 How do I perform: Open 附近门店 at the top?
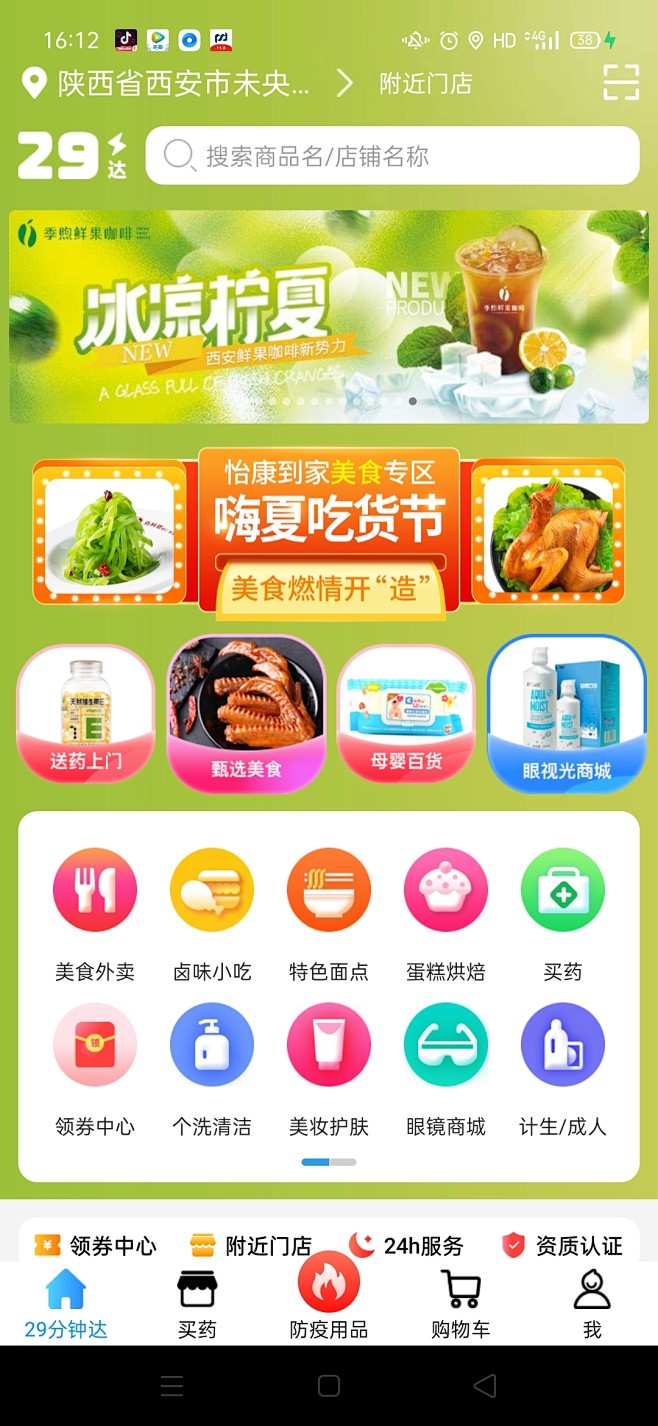(x=424, y=83)
